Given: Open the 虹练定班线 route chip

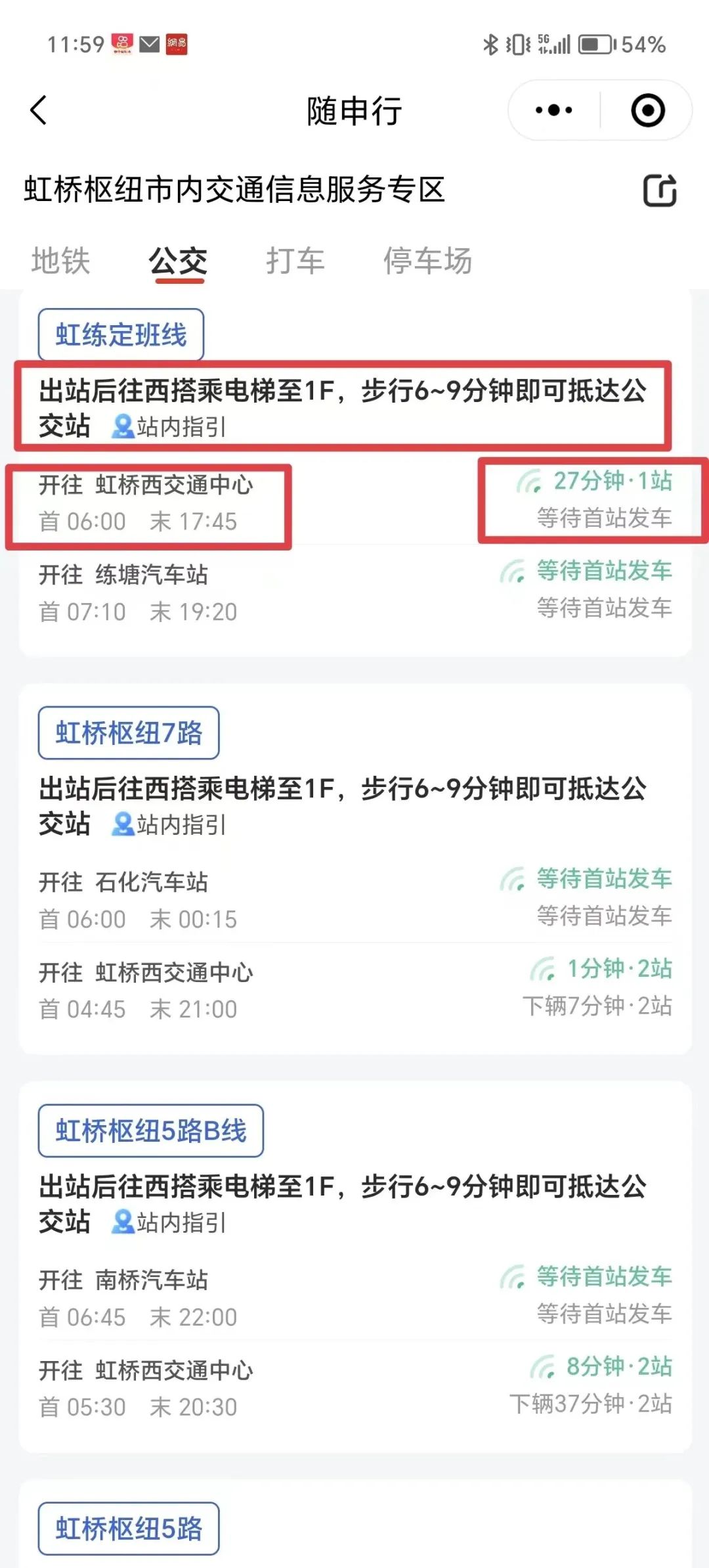Looking at the screenshot, I should point(121,335).
